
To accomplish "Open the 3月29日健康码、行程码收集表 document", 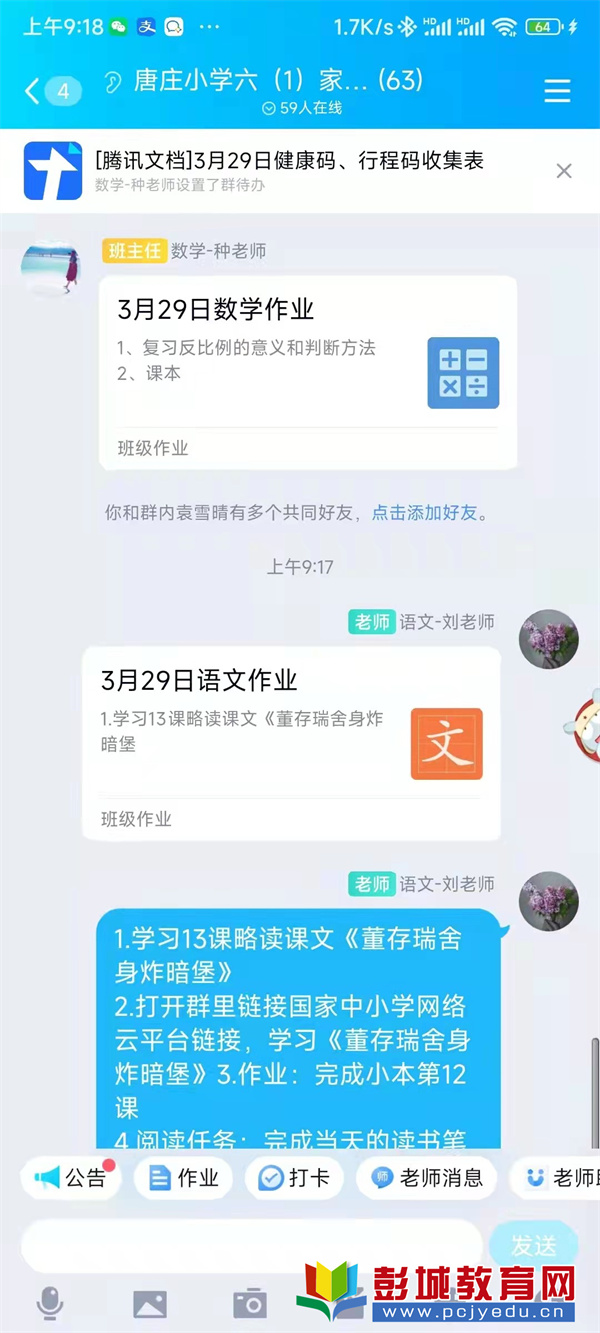I will click(289, 161).
